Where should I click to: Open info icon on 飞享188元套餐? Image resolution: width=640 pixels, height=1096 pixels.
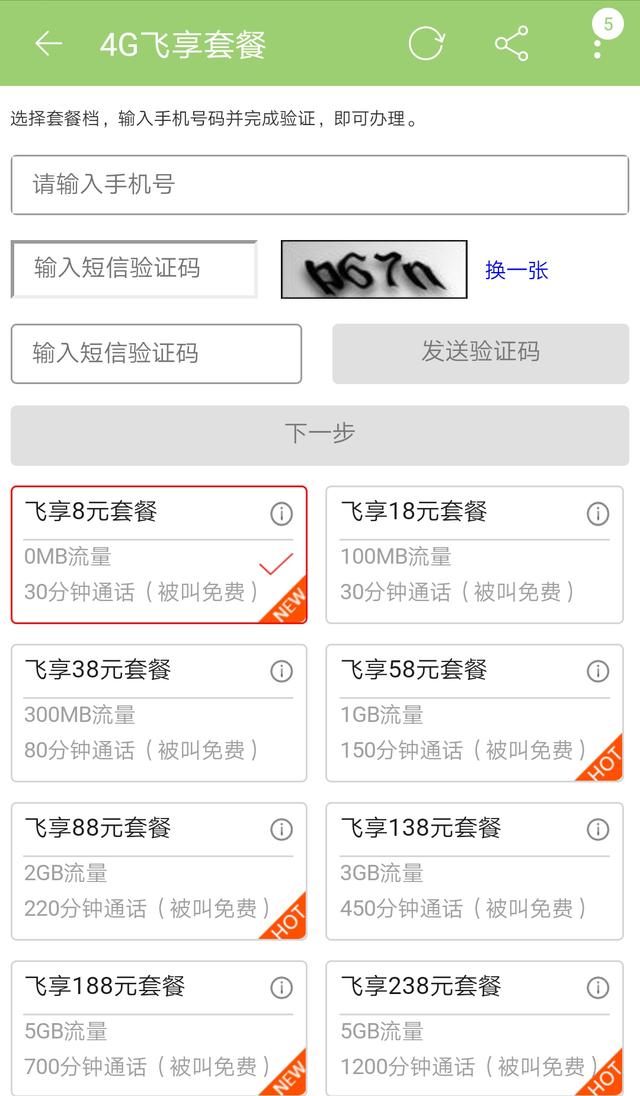click(281, 988)
